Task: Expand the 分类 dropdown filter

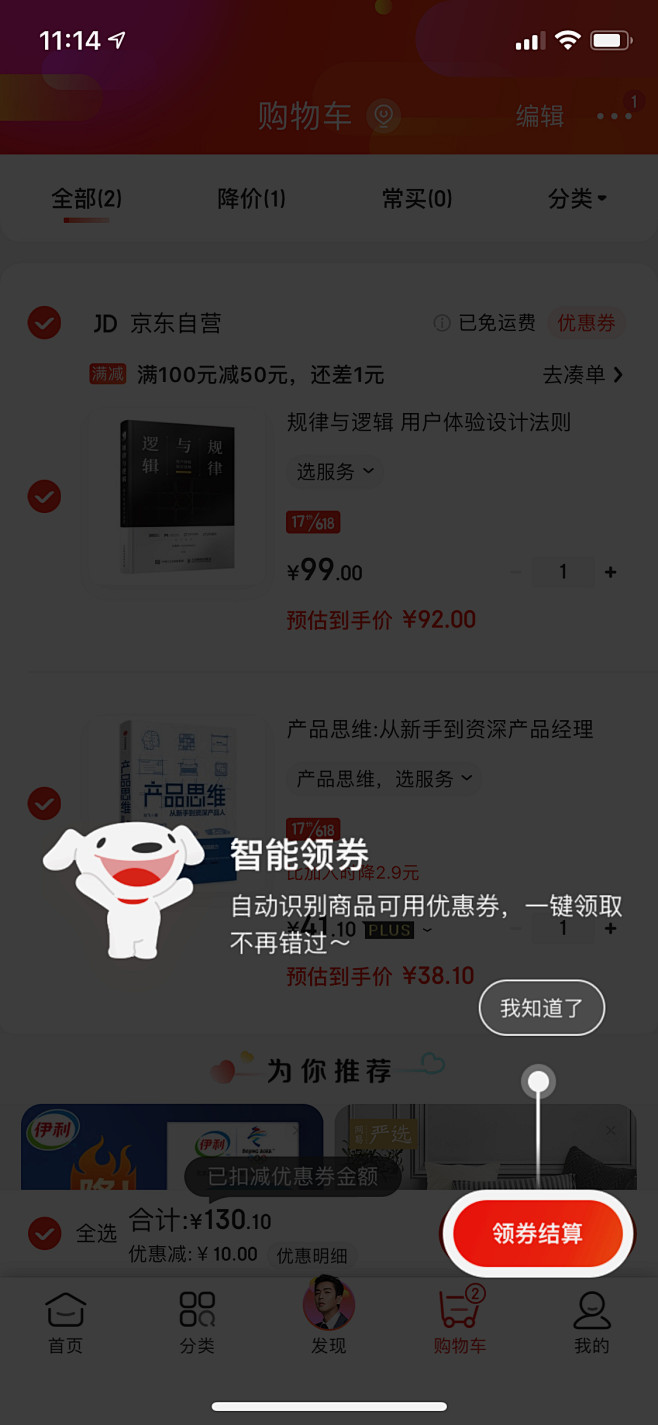Action: click(578, 199)
